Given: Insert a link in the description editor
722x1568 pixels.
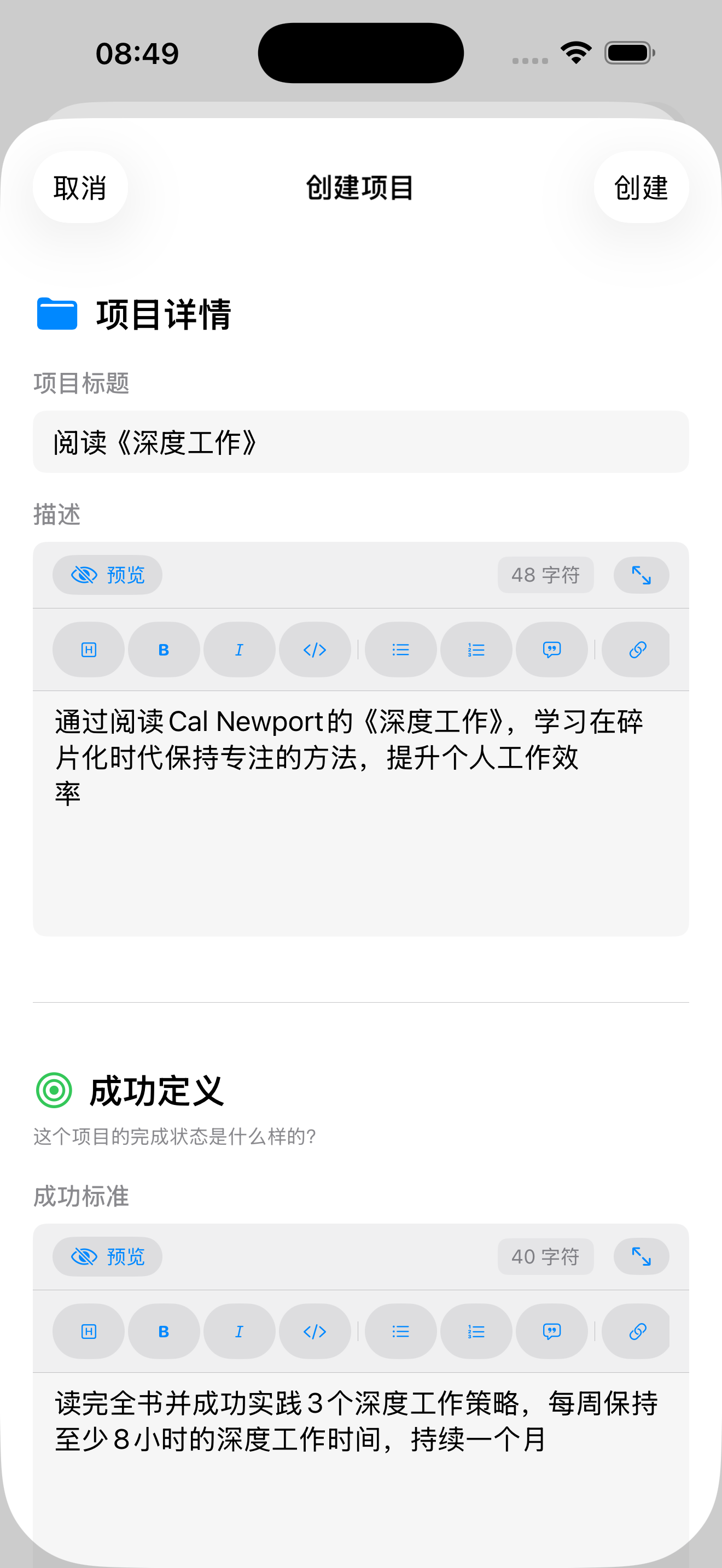Looking at the screenshot, I should point(635,650).
